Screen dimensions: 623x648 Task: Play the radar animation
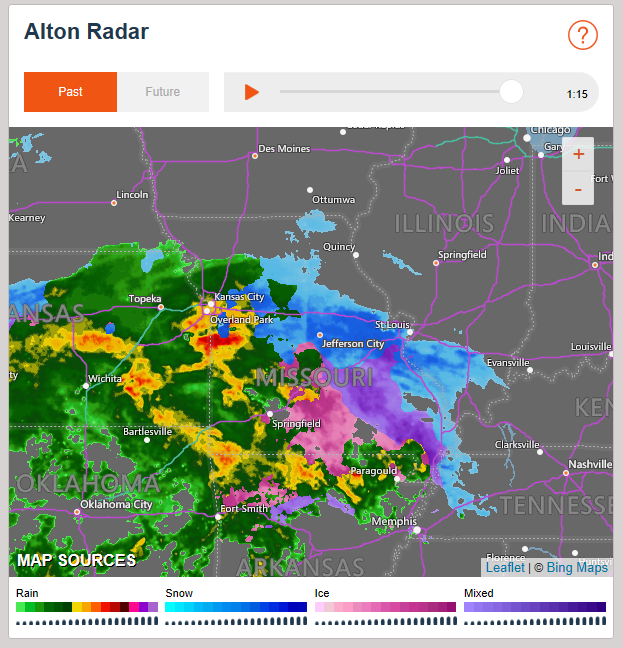pos(252,92)
